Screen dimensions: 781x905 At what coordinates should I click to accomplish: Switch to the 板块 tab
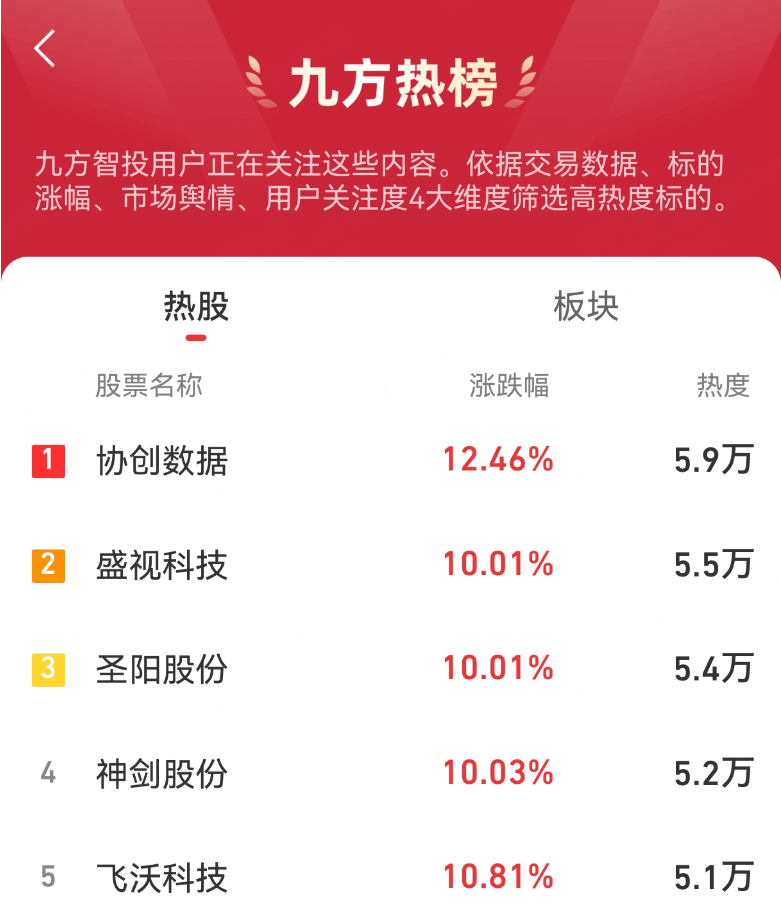click(586, 307)
